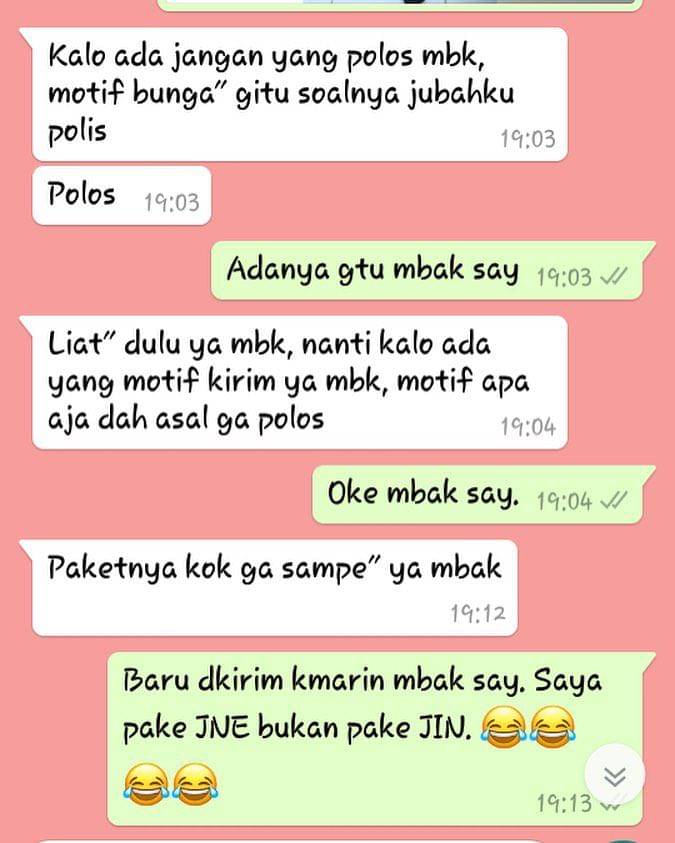This screenshot has width=675, height=843.
Task: Jump to latest messages with the down-arrow button
Action: click(616, 775)
